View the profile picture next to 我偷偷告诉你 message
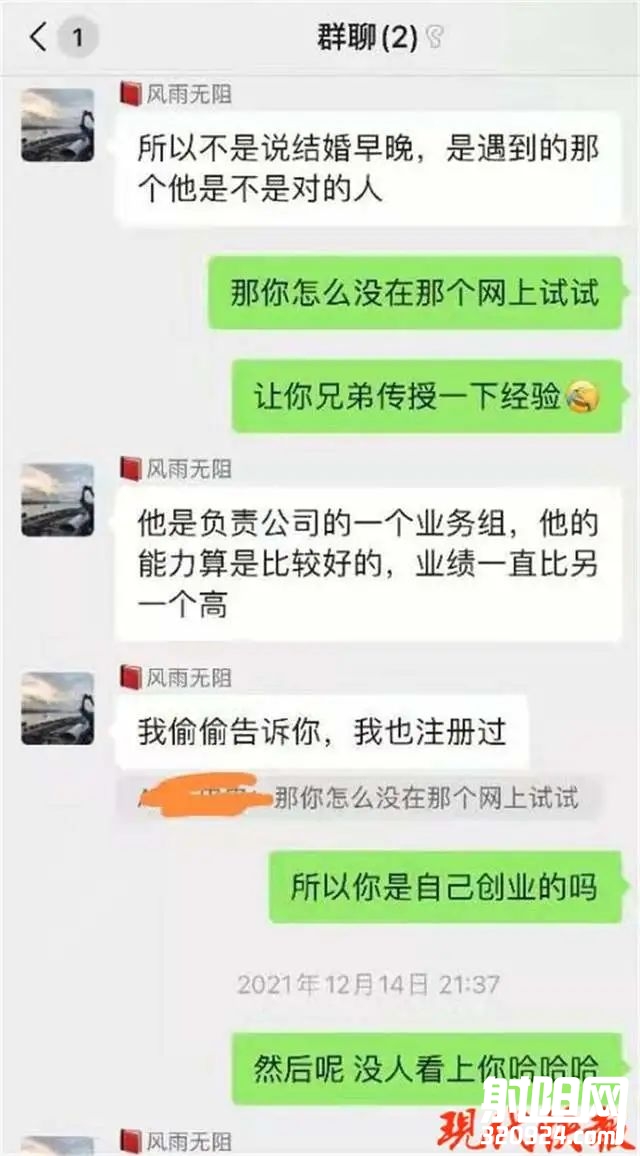 pos(58,708)
